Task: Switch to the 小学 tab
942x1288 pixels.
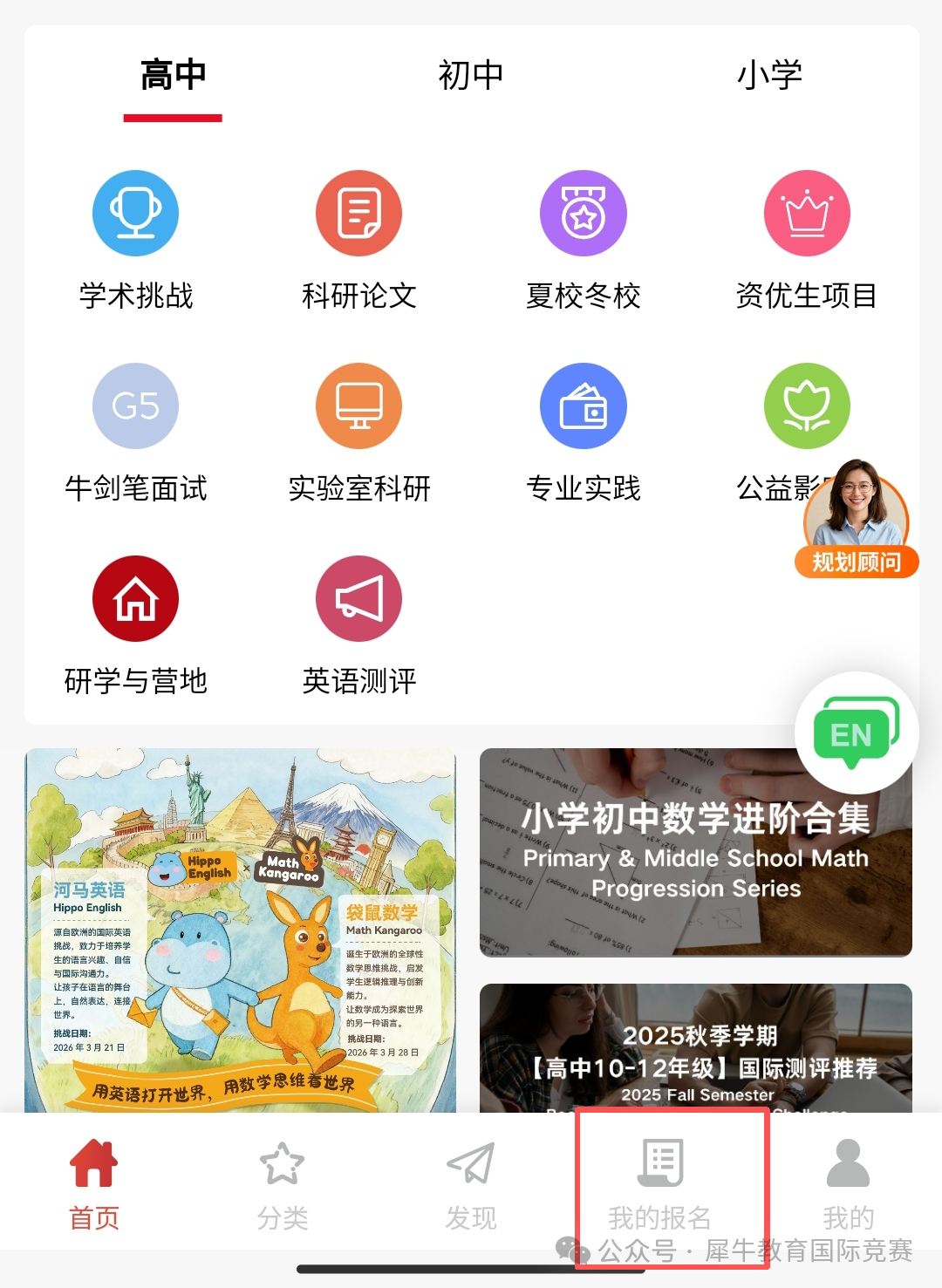Action: tap(768, 76)
